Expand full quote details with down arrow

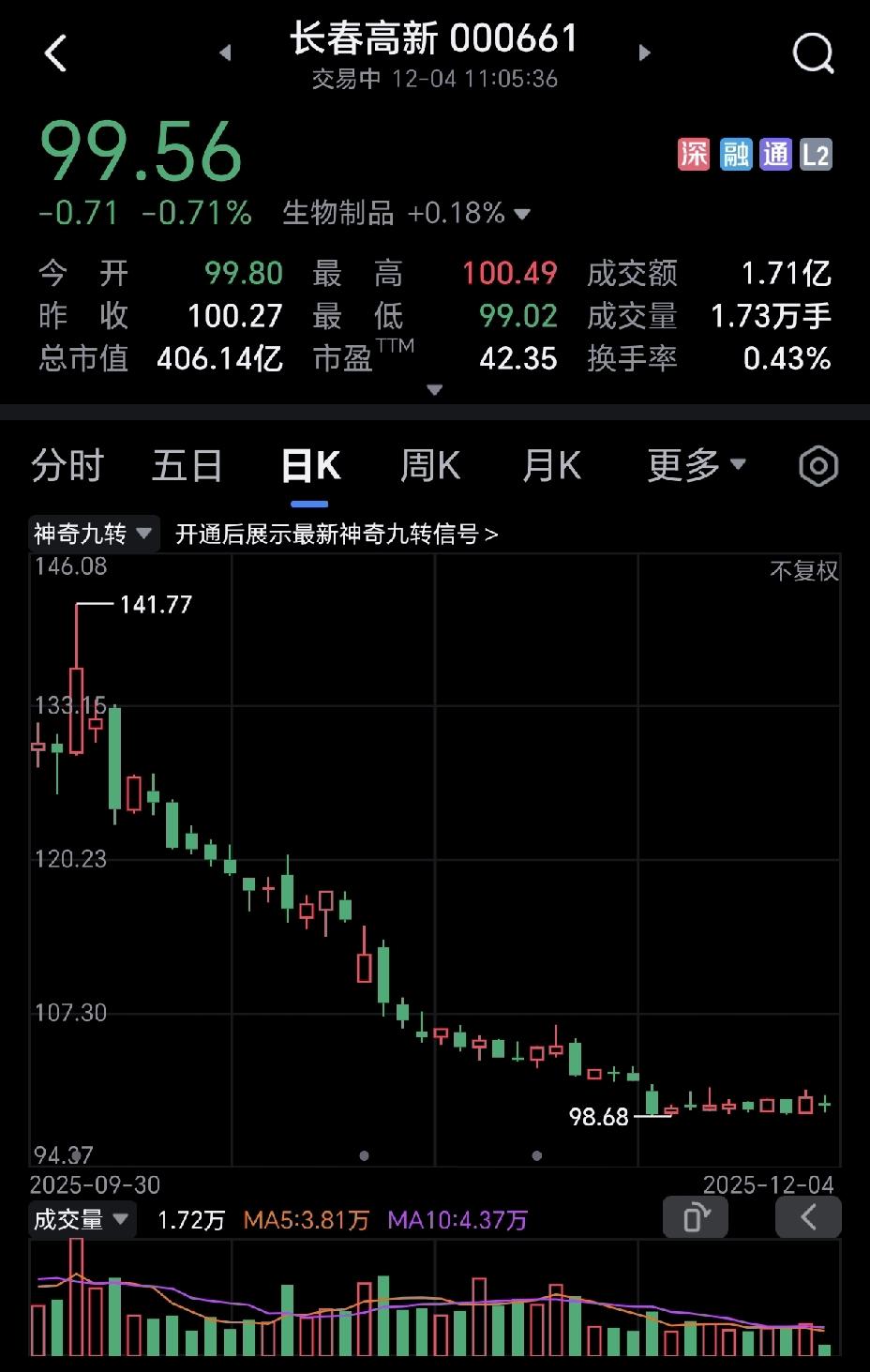click(x=434, y=388)
